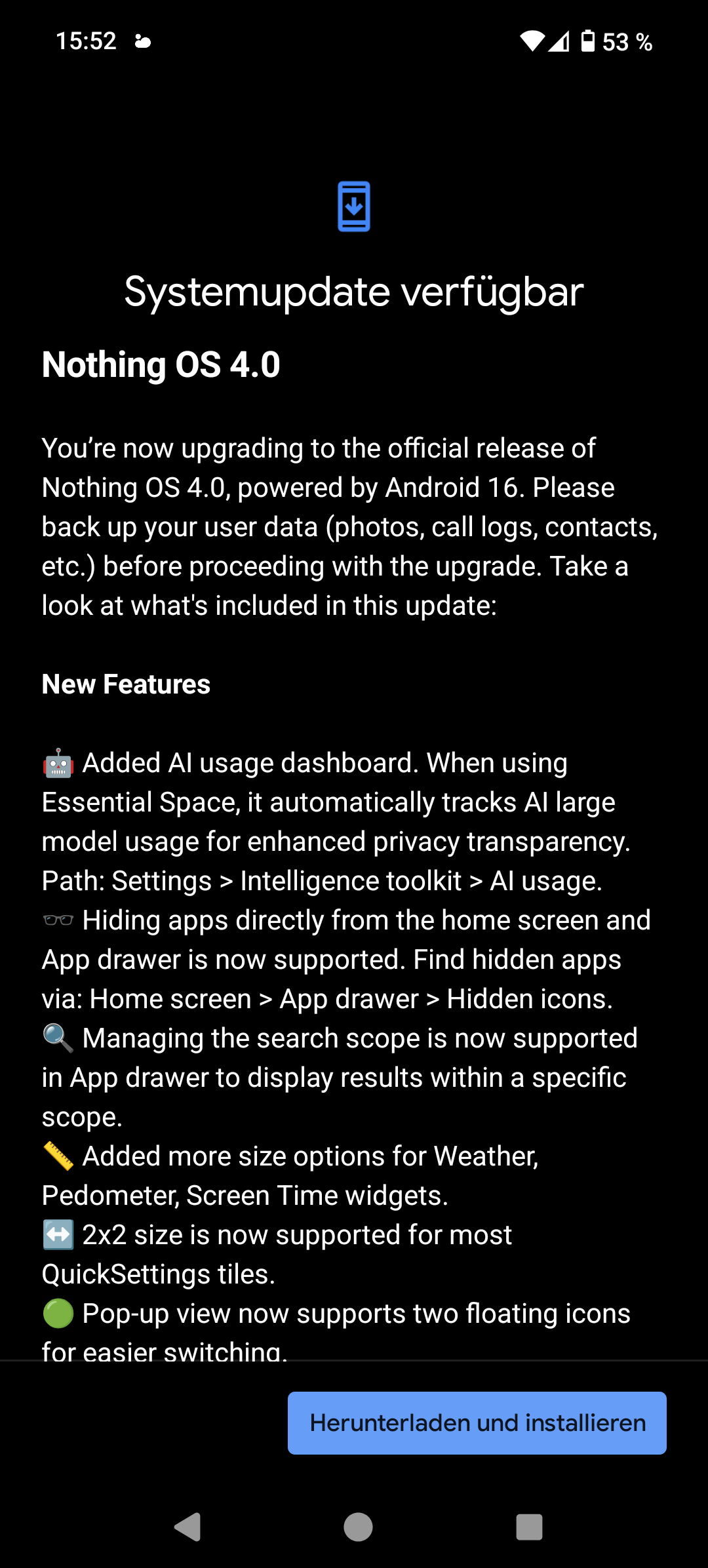Return to home screen via home button
Viewport: 708px width, 1568px height.
(358, 1527)
